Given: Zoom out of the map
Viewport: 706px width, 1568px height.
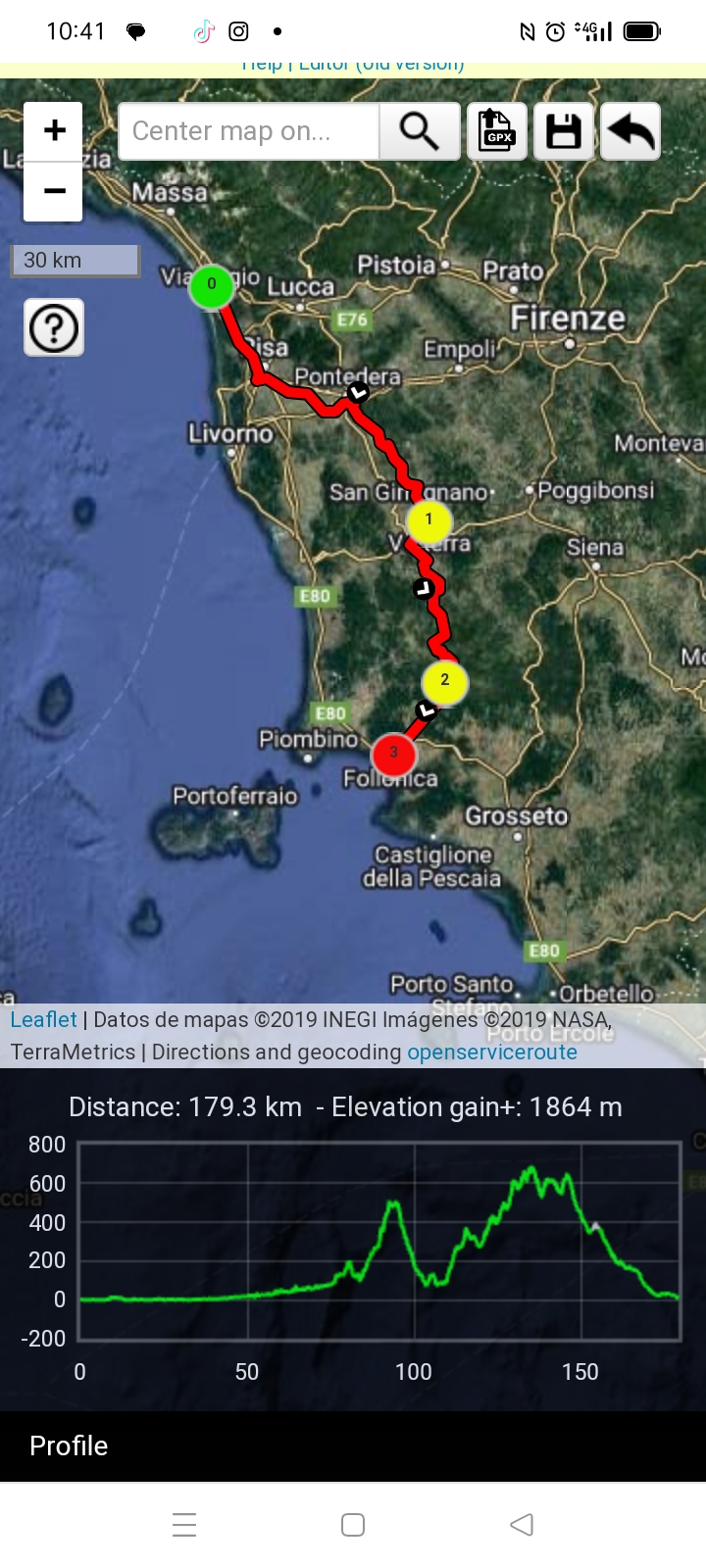Looking at the screenshot, I should point(54,191).
